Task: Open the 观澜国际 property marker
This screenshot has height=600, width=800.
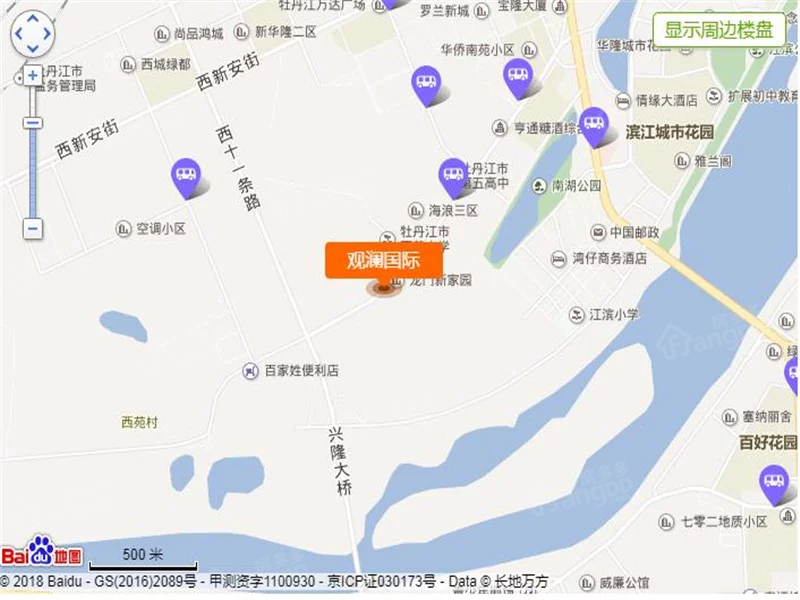Action: [384, 262]
